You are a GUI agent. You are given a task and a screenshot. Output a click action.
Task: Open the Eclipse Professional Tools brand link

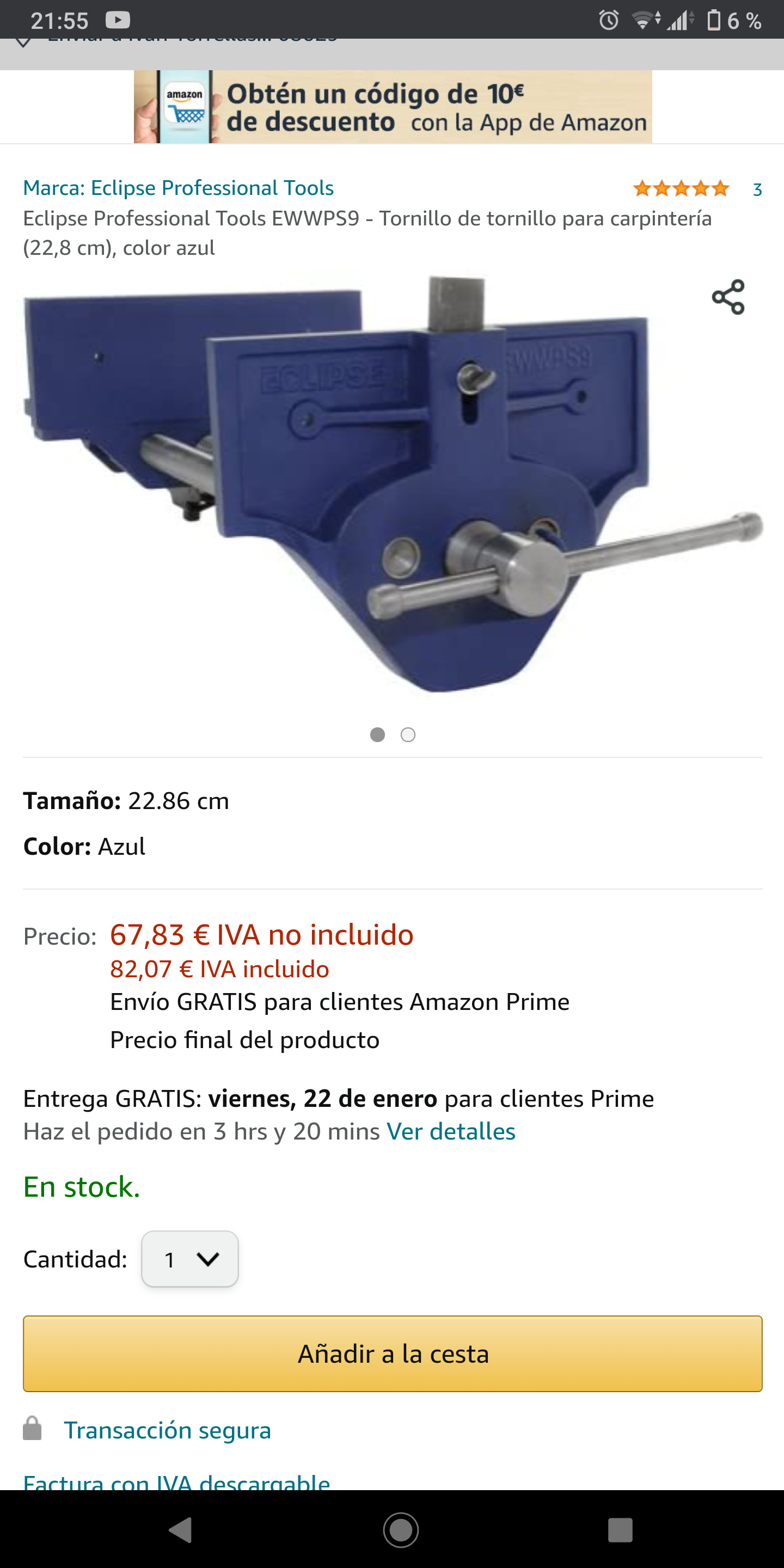pos(179,188)
